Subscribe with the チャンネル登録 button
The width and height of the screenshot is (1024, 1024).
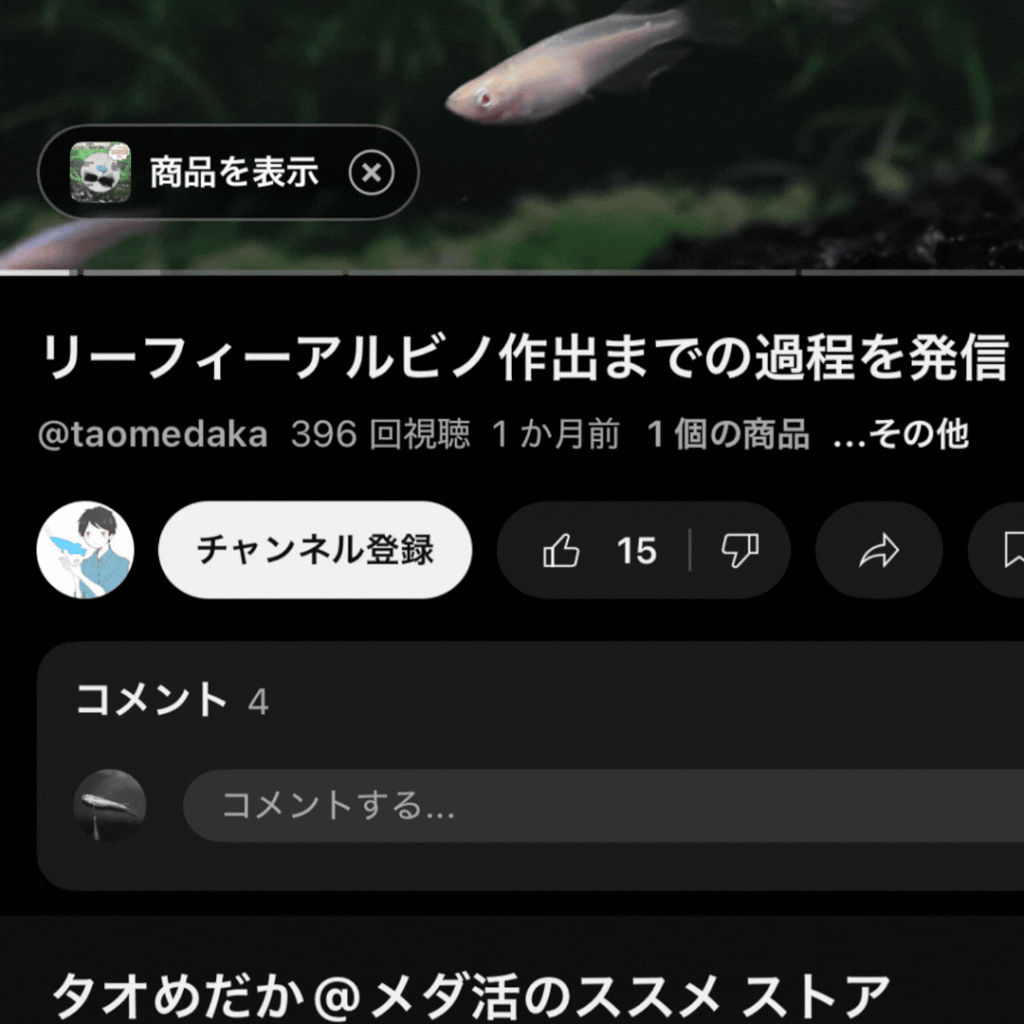(x=315, y=550)
